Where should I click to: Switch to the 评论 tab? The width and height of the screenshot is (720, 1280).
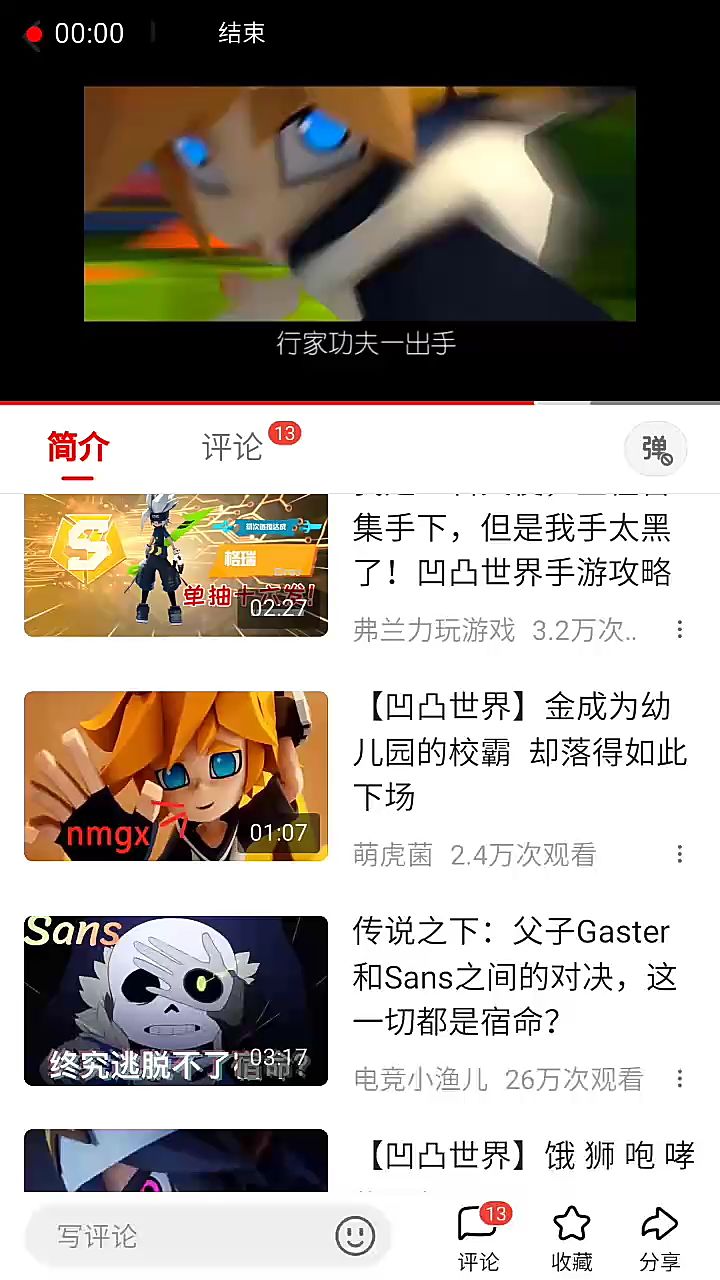coord(232,447)
